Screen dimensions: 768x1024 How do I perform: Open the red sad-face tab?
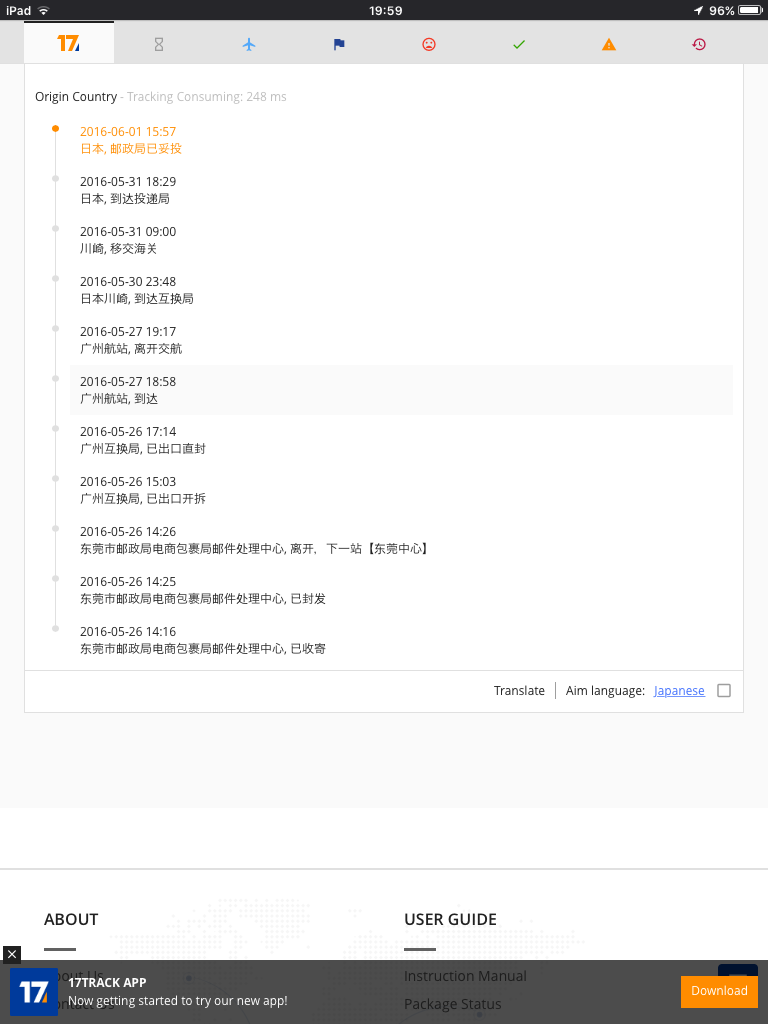point(429,44)
